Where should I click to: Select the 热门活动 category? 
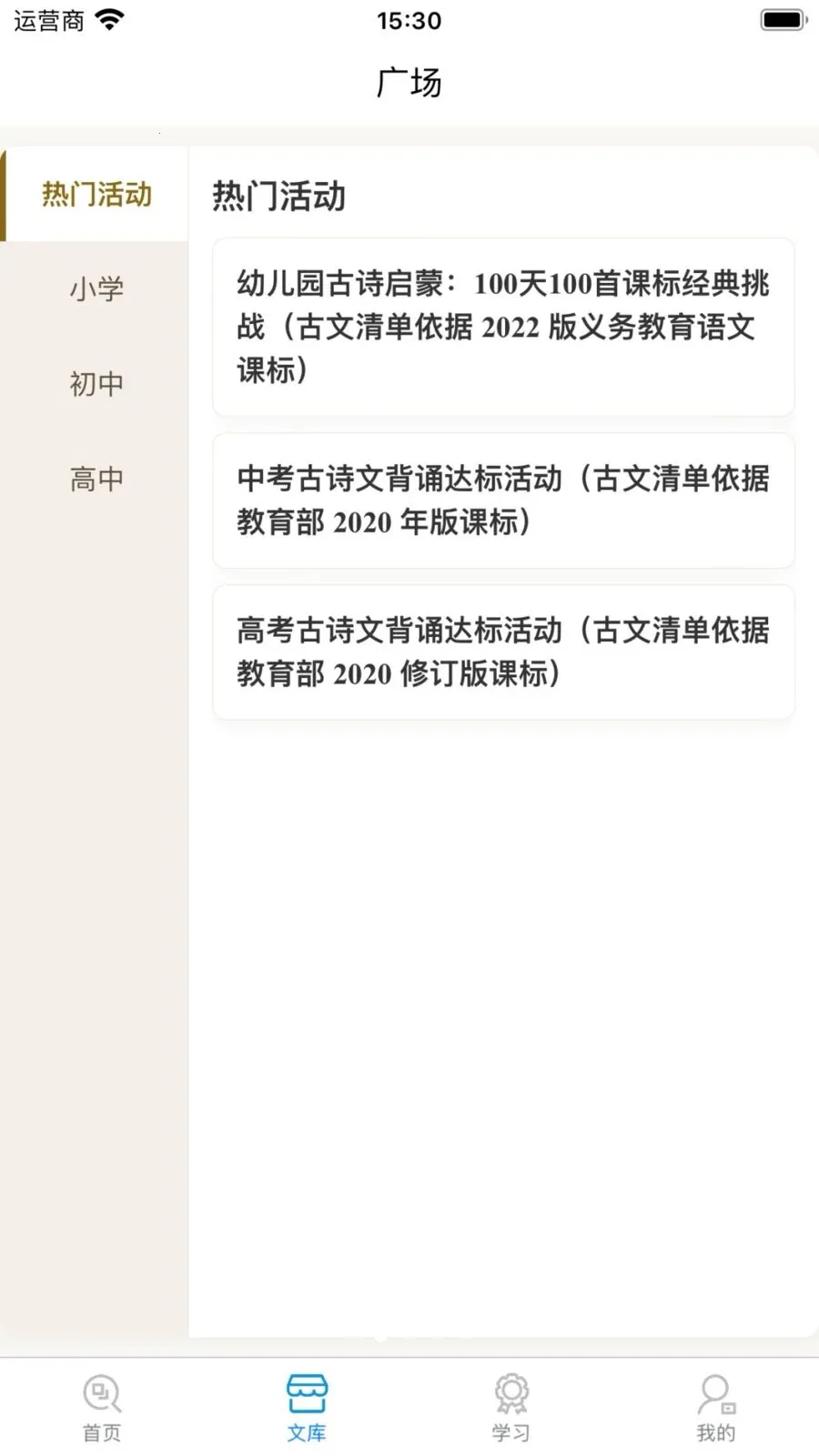[96, 195]
